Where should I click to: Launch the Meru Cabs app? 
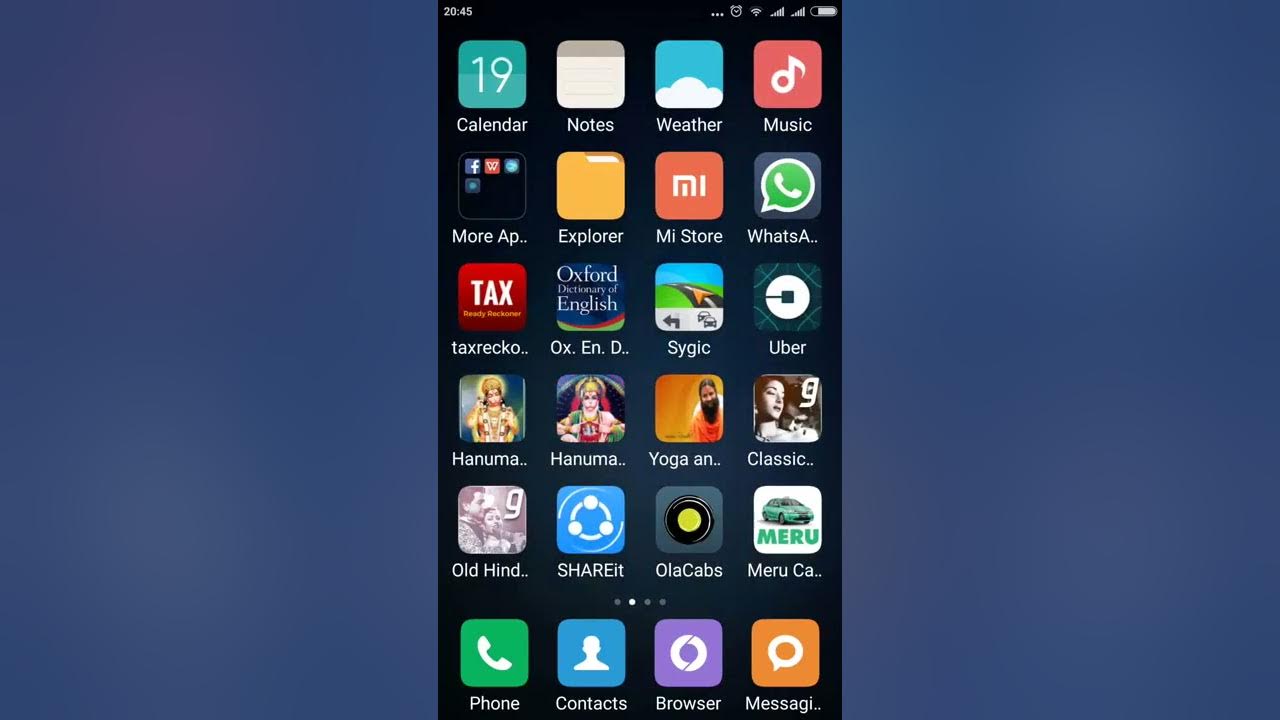(x=787, y=520)
